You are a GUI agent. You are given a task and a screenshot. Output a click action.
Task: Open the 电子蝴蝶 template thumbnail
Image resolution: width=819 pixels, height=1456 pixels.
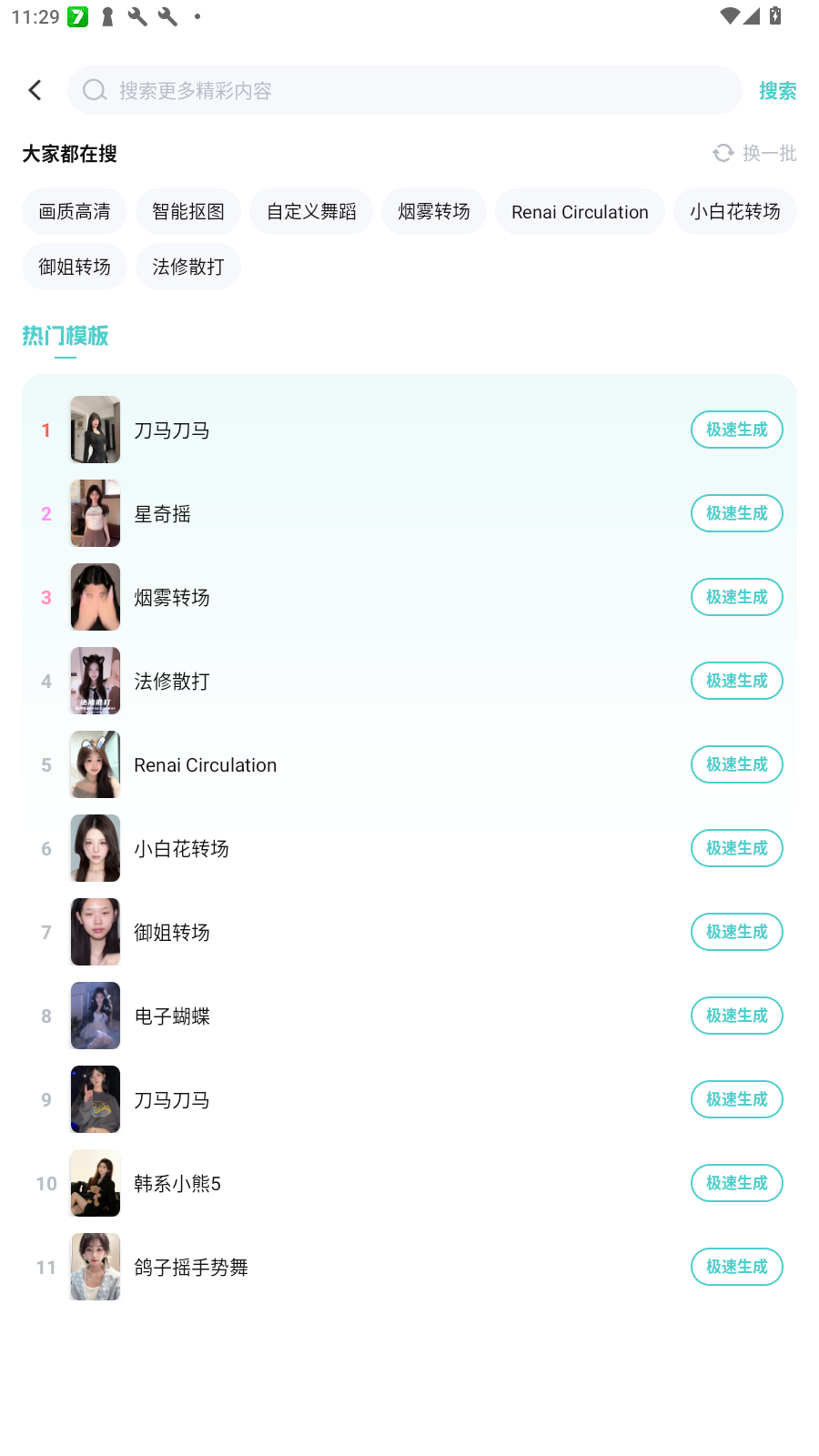pyautogui.click(x=95, y=1016)
